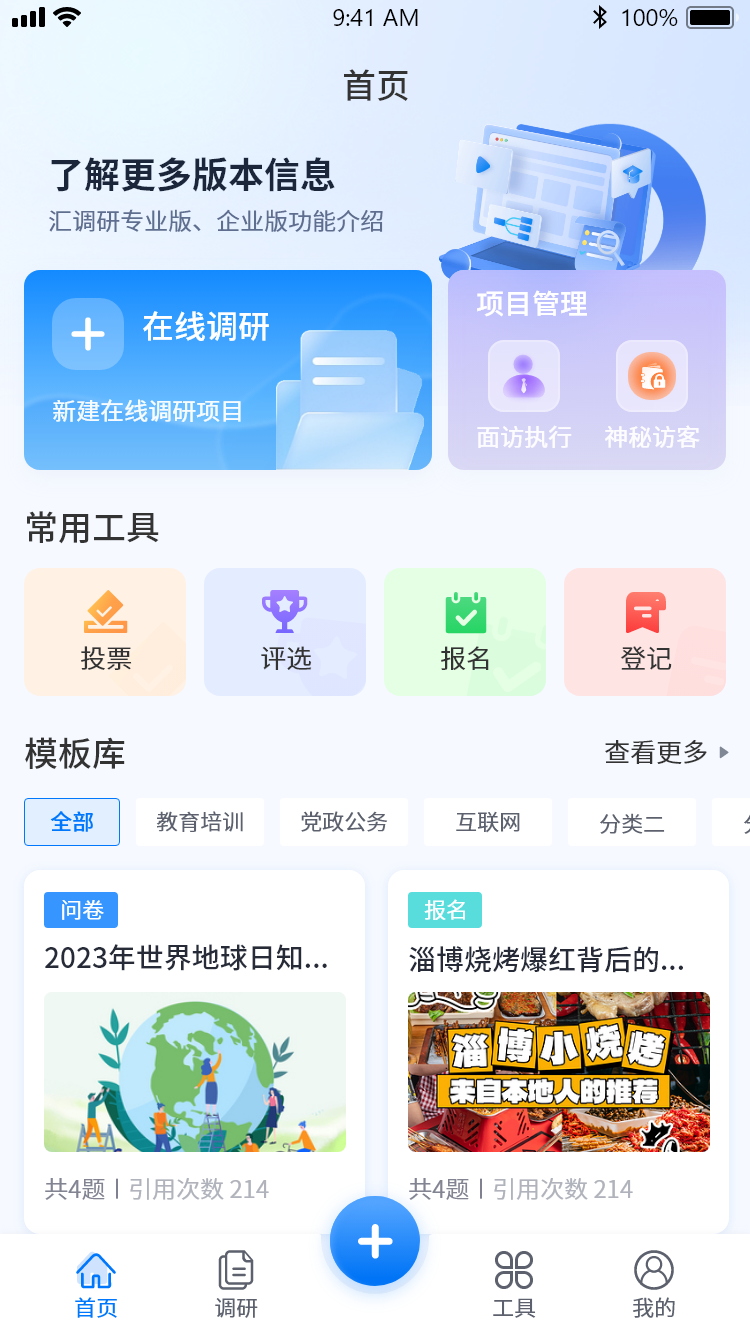Open the 报名 tool
The width and height of the screenshot is (750, 1334).
[465, 632]
